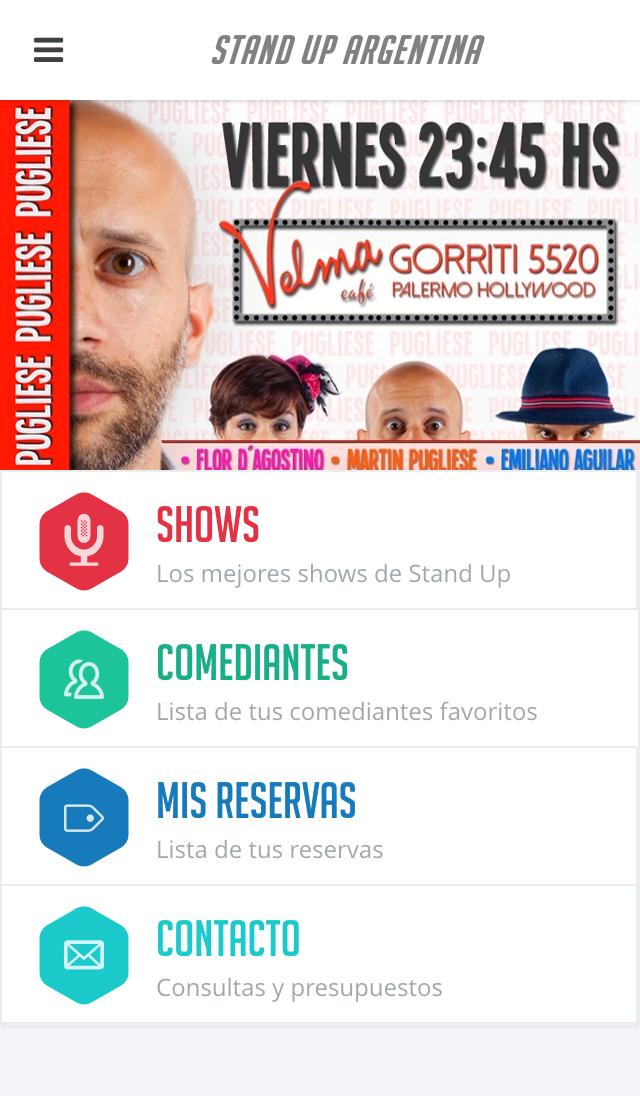
Task: Open the Contacto section
Action: [320, 955]
